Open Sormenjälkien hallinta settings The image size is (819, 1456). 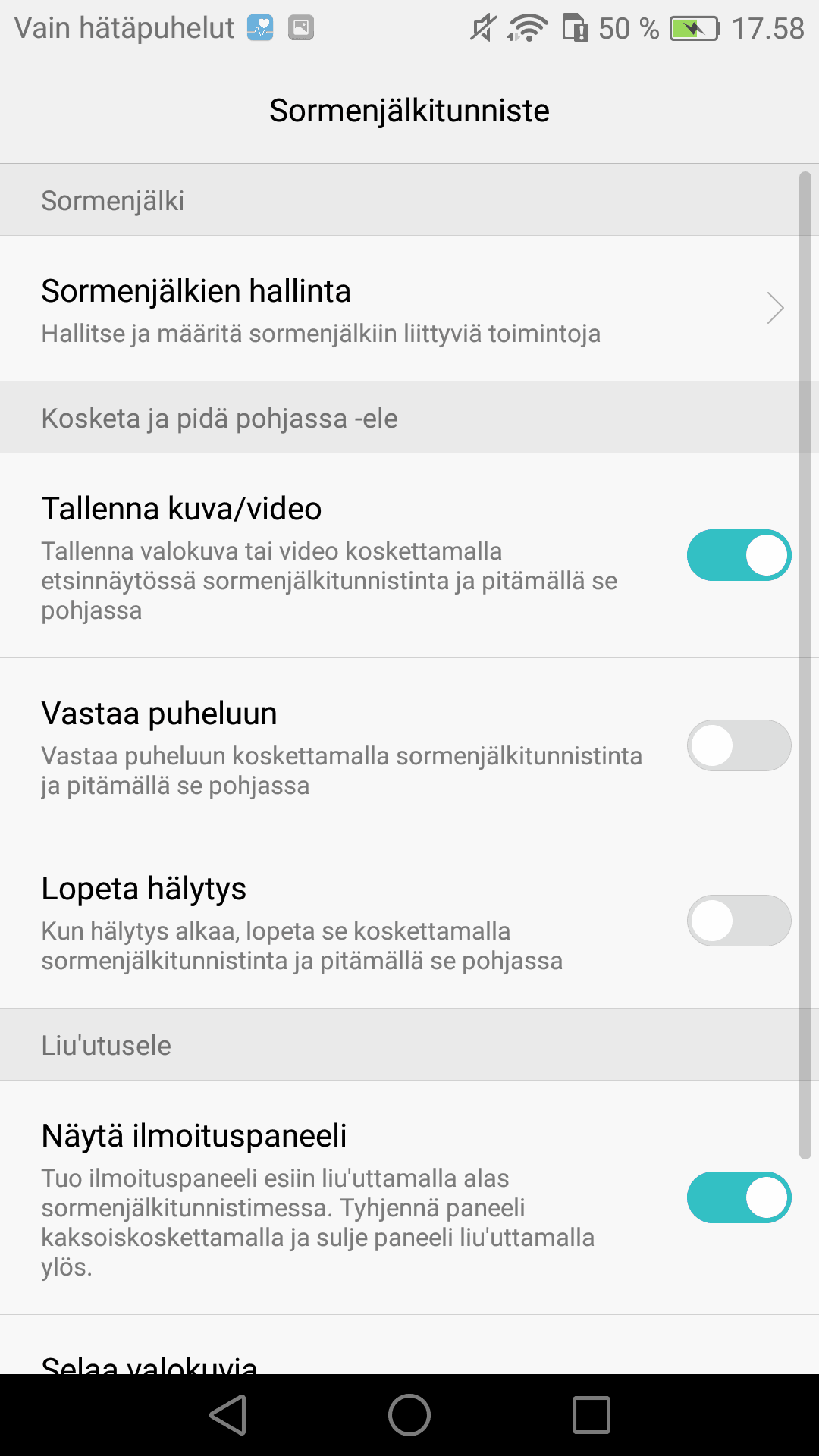409,309
